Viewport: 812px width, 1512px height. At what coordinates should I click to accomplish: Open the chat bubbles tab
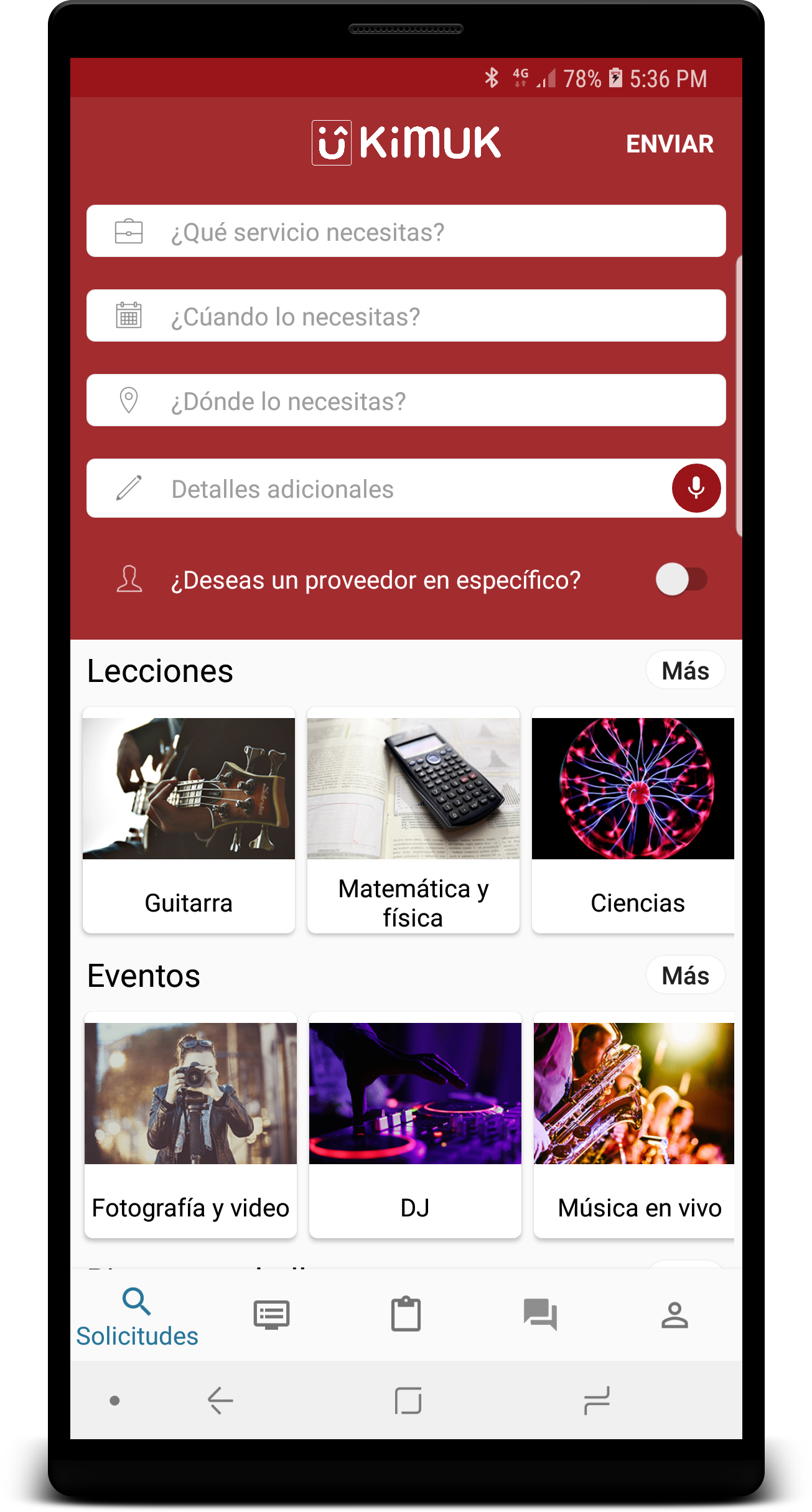(540, 1315)
